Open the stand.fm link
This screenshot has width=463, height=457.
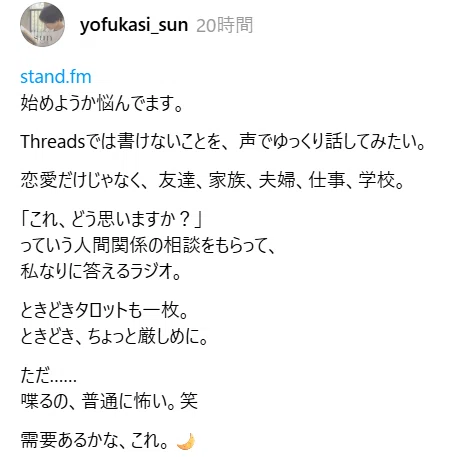click(x=56, y=77)
